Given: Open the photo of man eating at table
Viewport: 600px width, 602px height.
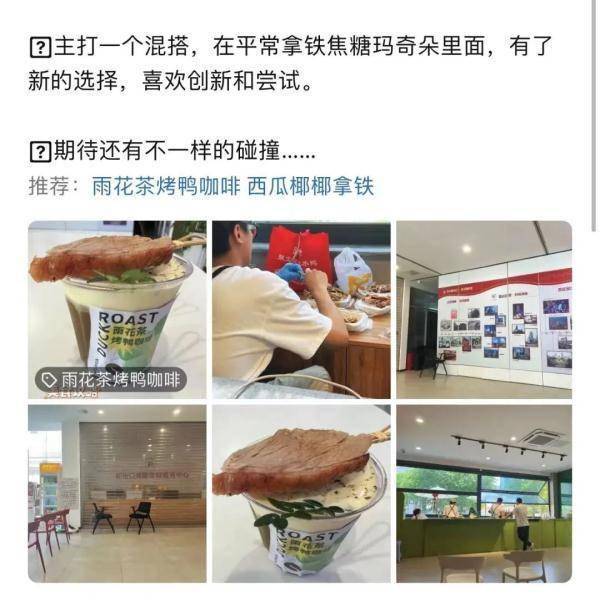Looking at the screenshot, I should pos(301,309).
